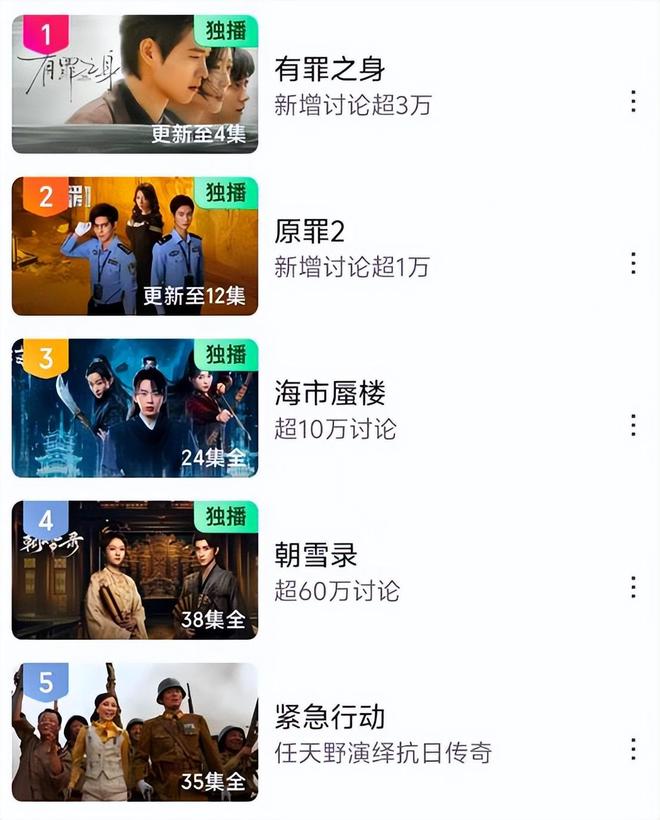
Task: Open more options for 有罪之身
Action: tap(632, 101)
